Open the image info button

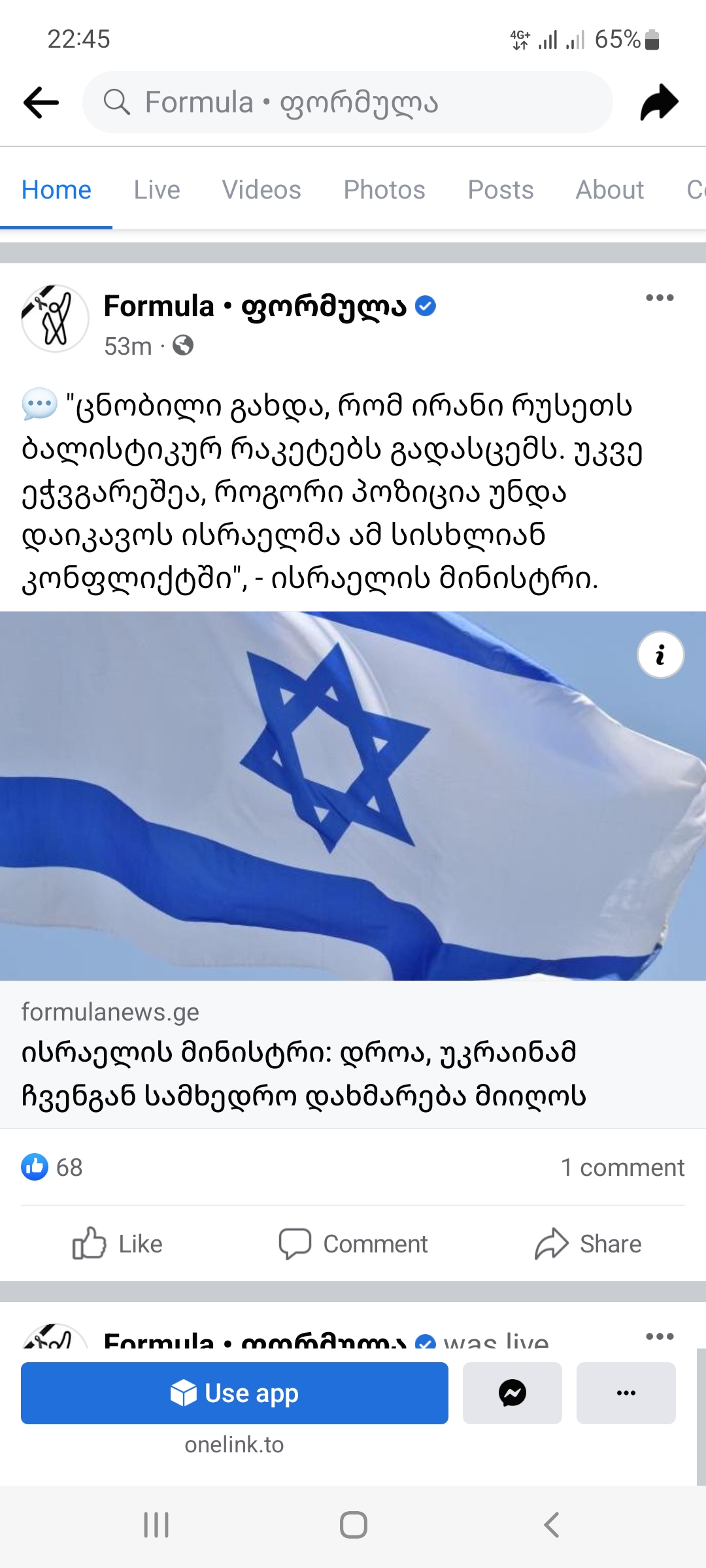[x=660, y=655]
